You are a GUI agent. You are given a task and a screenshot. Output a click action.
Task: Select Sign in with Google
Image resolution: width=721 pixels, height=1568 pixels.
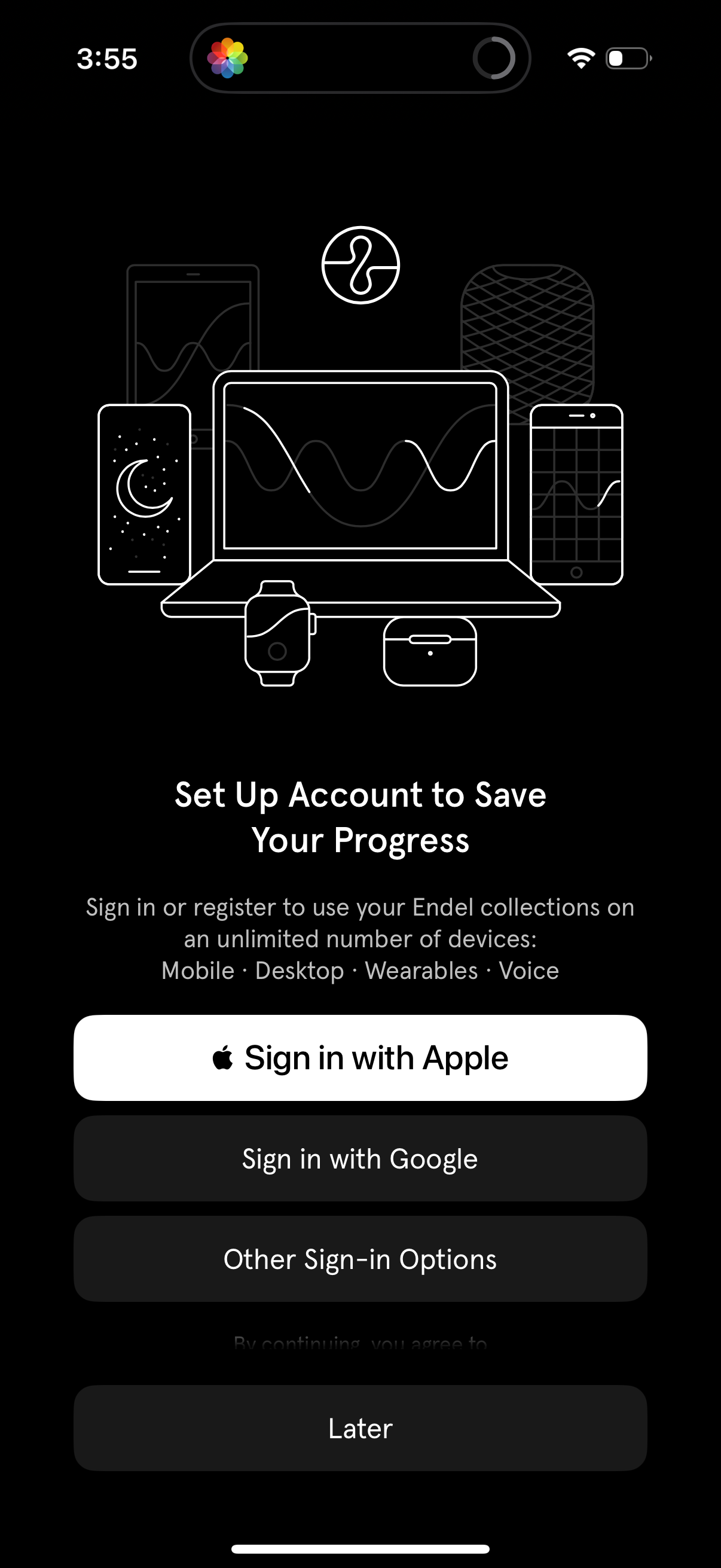[360, 1158]
